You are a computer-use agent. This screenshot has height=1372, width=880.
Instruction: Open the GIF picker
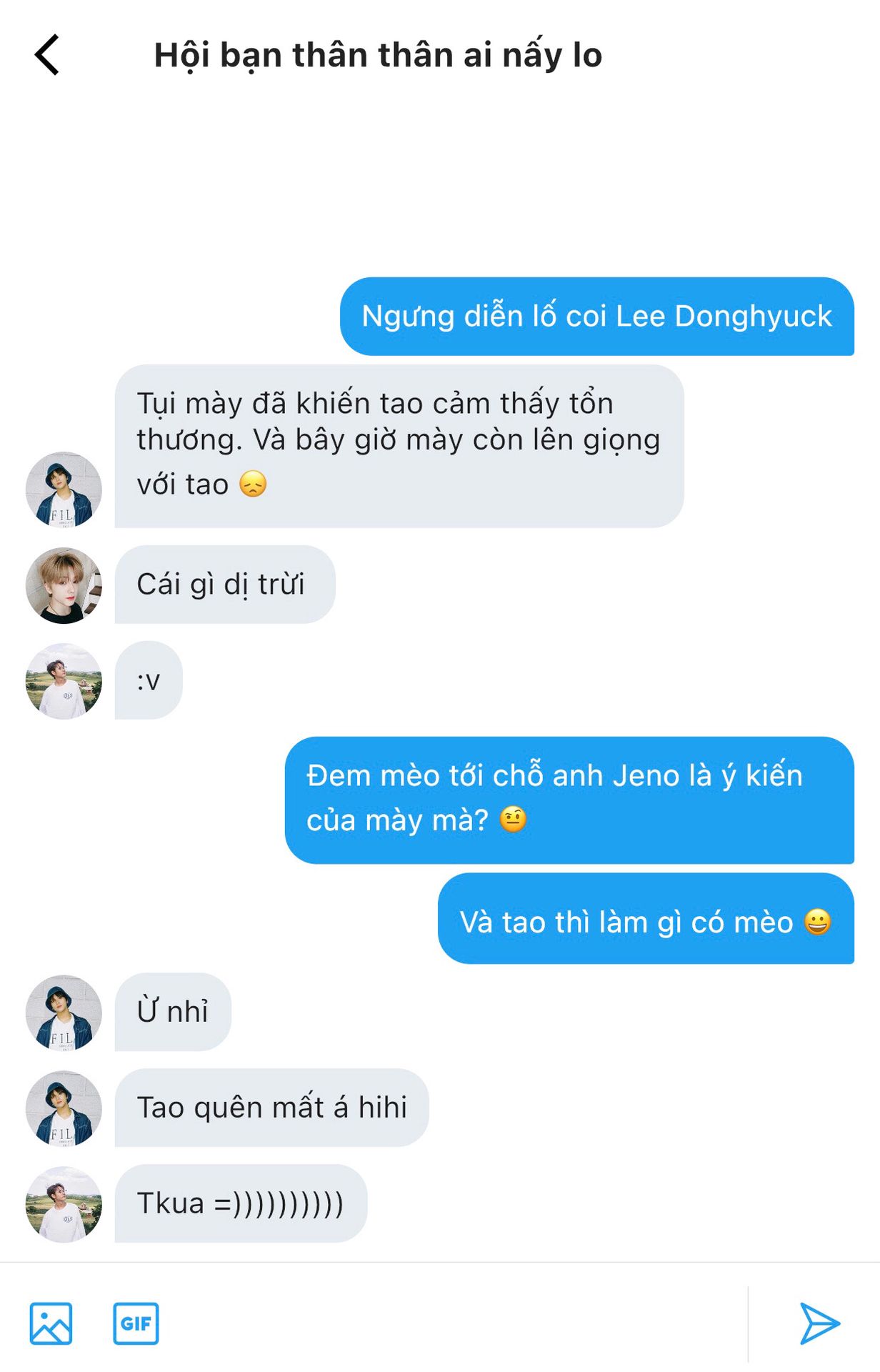tap(136, 1323)
